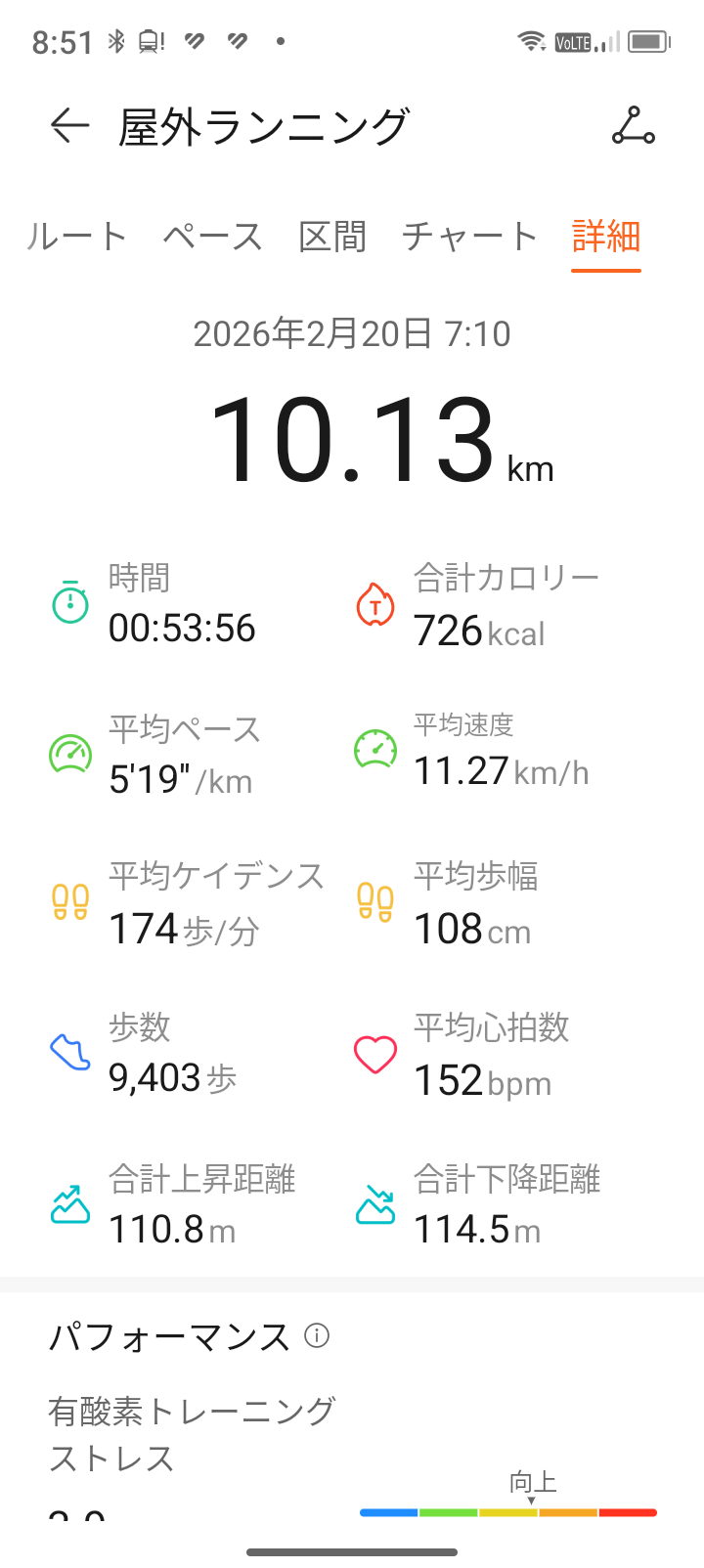Switch to the ペース tab
704x1568 pixels.
click(212, 237)
